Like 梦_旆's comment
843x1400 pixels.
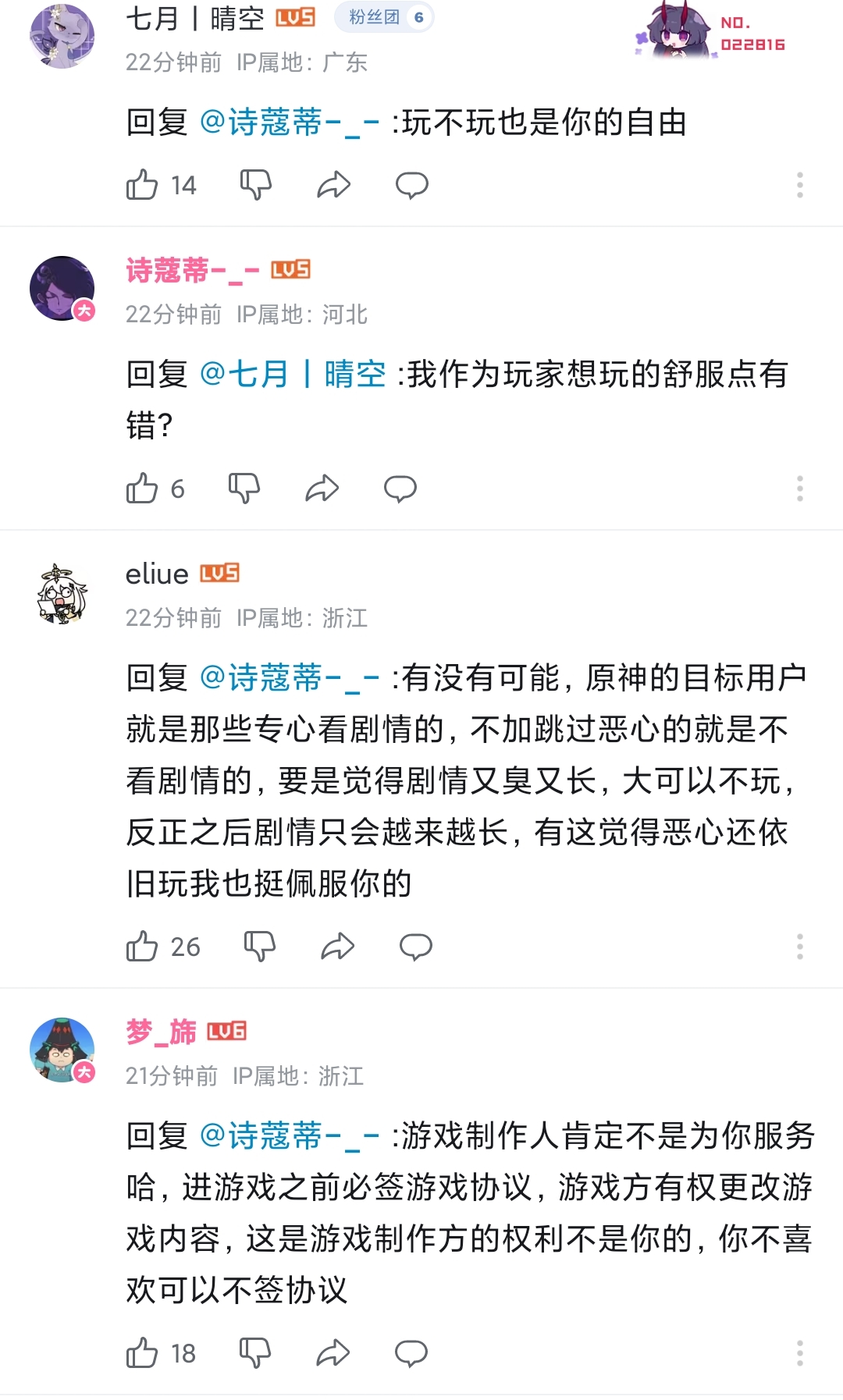[x=142, y=1353]
